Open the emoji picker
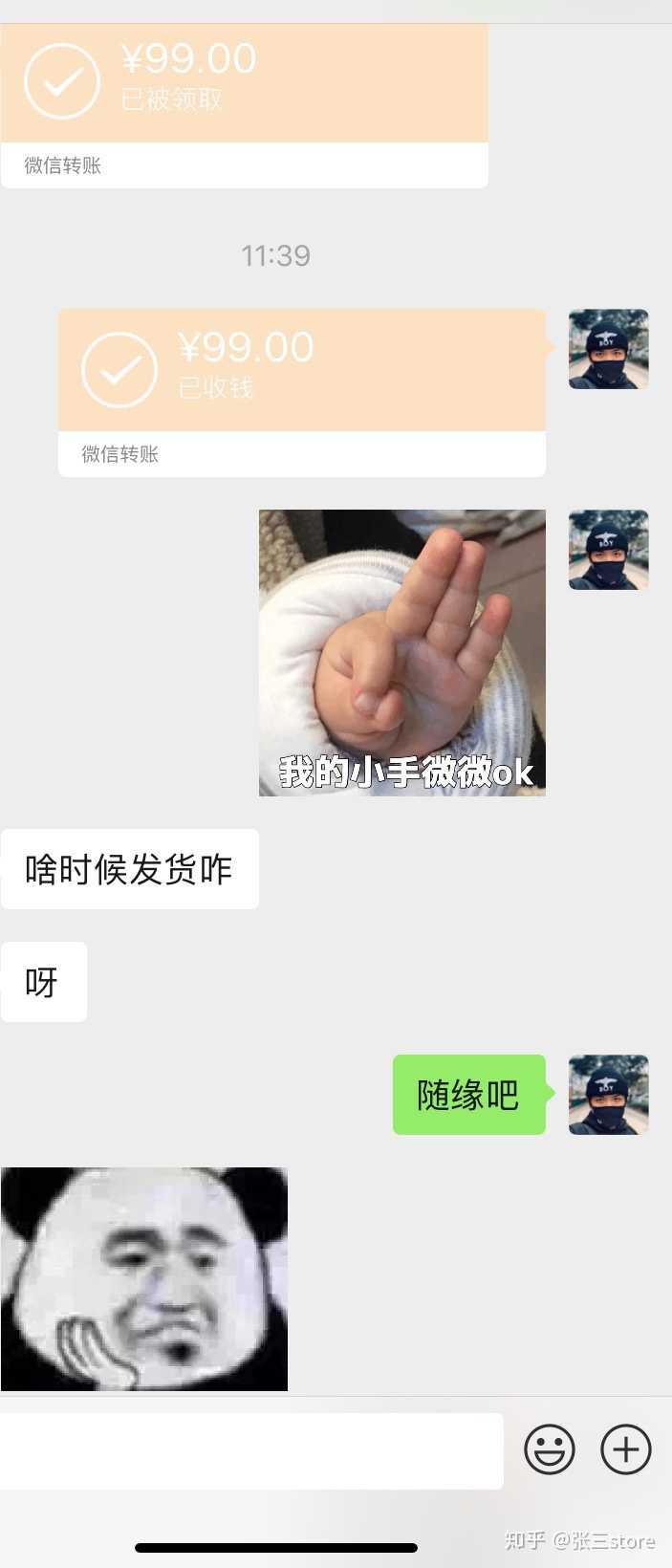The width and height of the screenshot is (672, 1568). [550, 1449]
